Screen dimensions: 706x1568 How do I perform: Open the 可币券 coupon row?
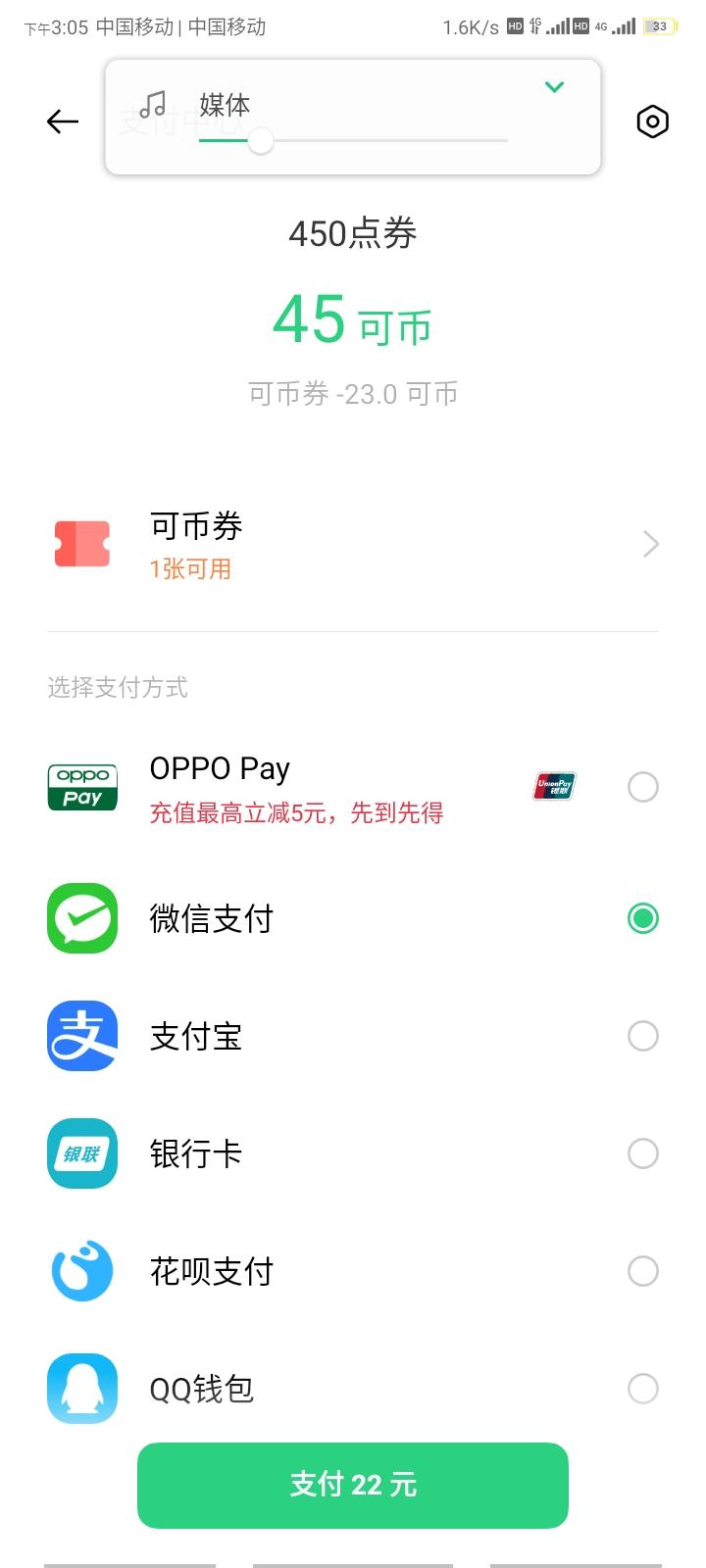point(353,545)
